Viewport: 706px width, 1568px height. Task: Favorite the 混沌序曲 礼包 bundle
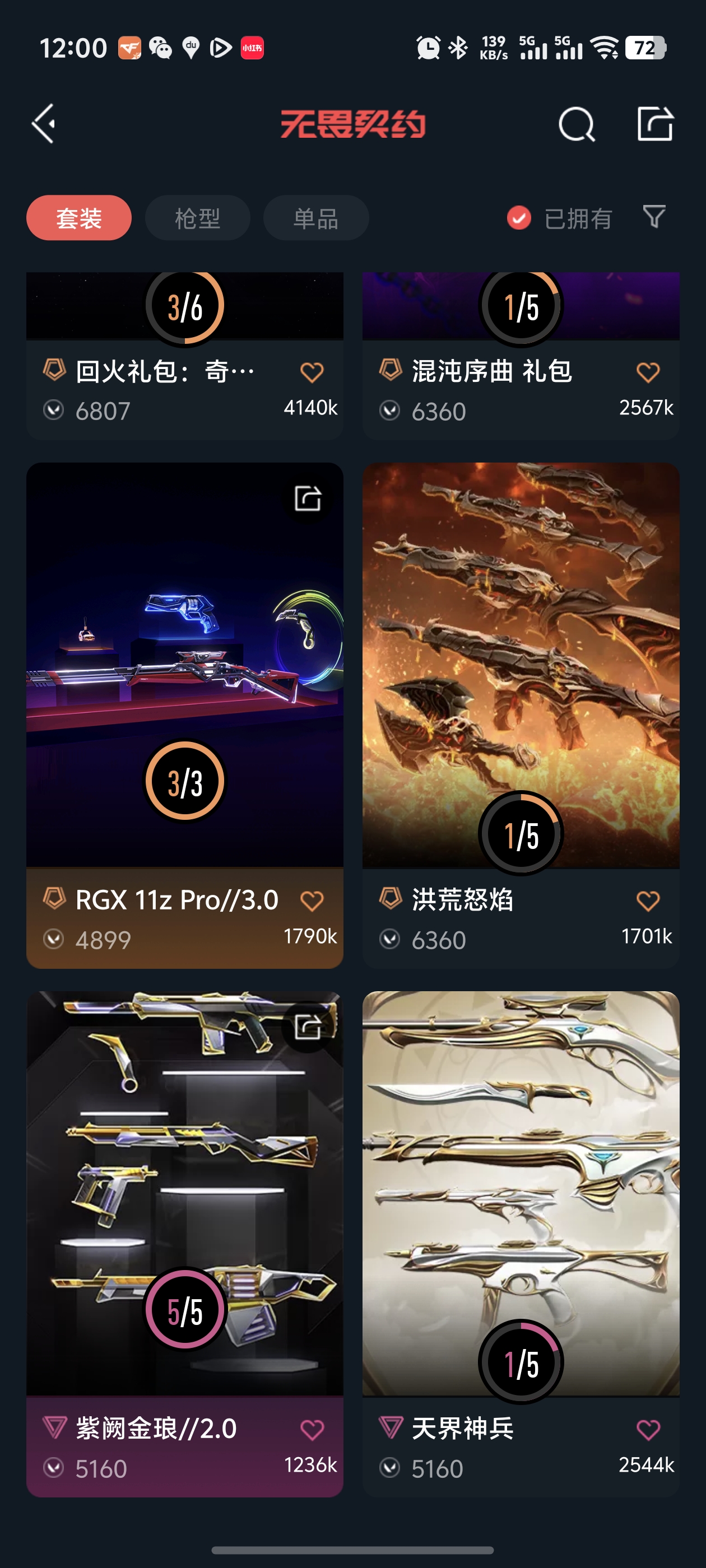648,372
